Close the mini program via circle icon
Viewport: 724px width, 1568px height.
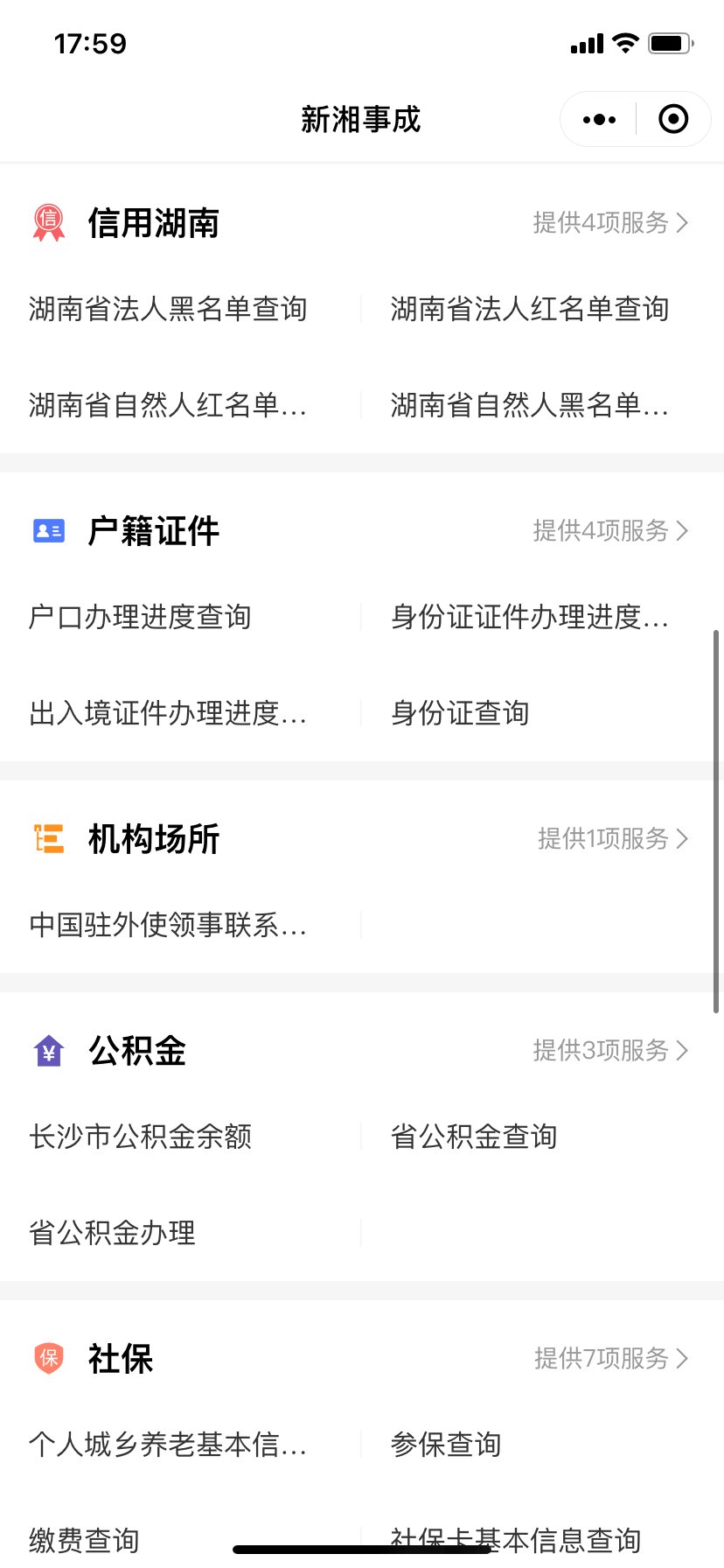[672, 120]
